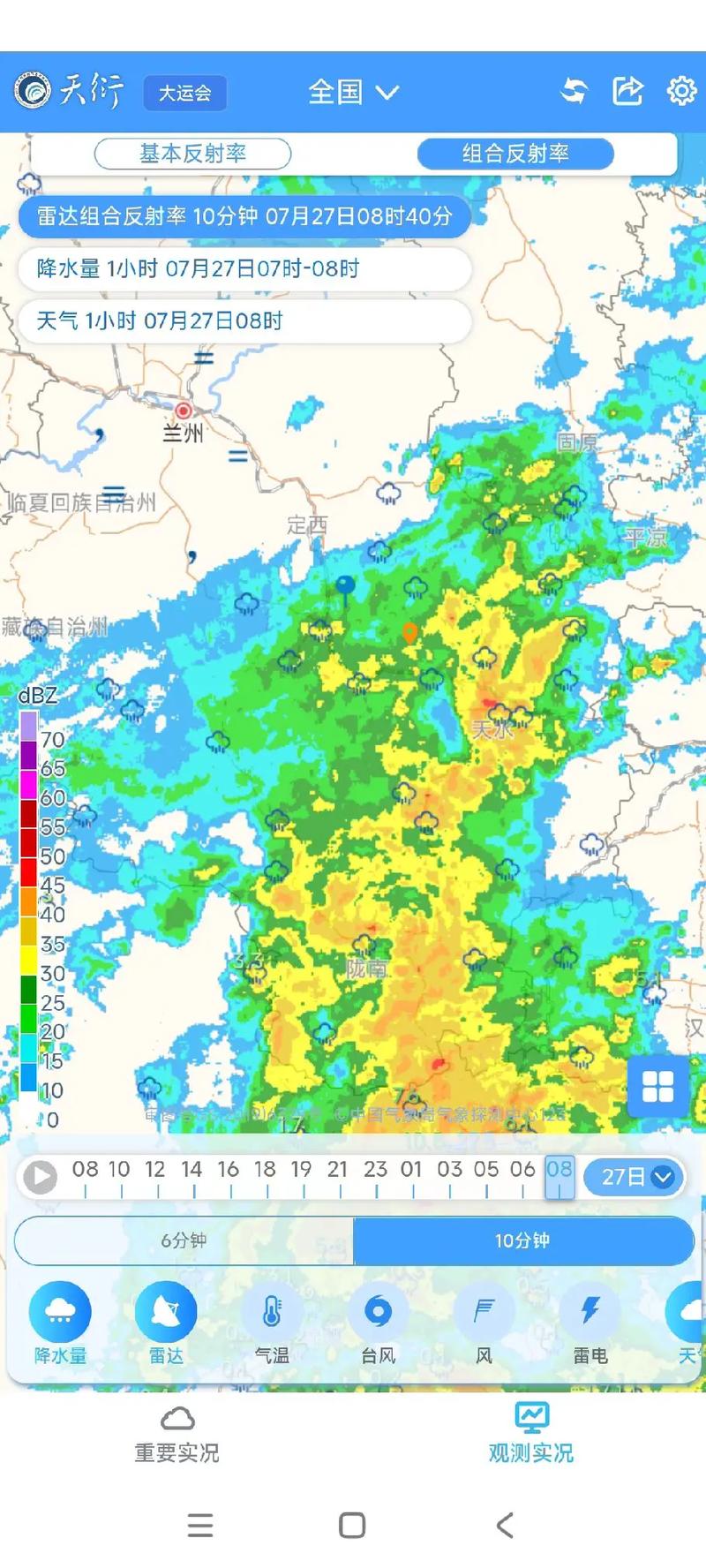Go back with the system back button
706x1568 pixels.
tap(505, 1525)
